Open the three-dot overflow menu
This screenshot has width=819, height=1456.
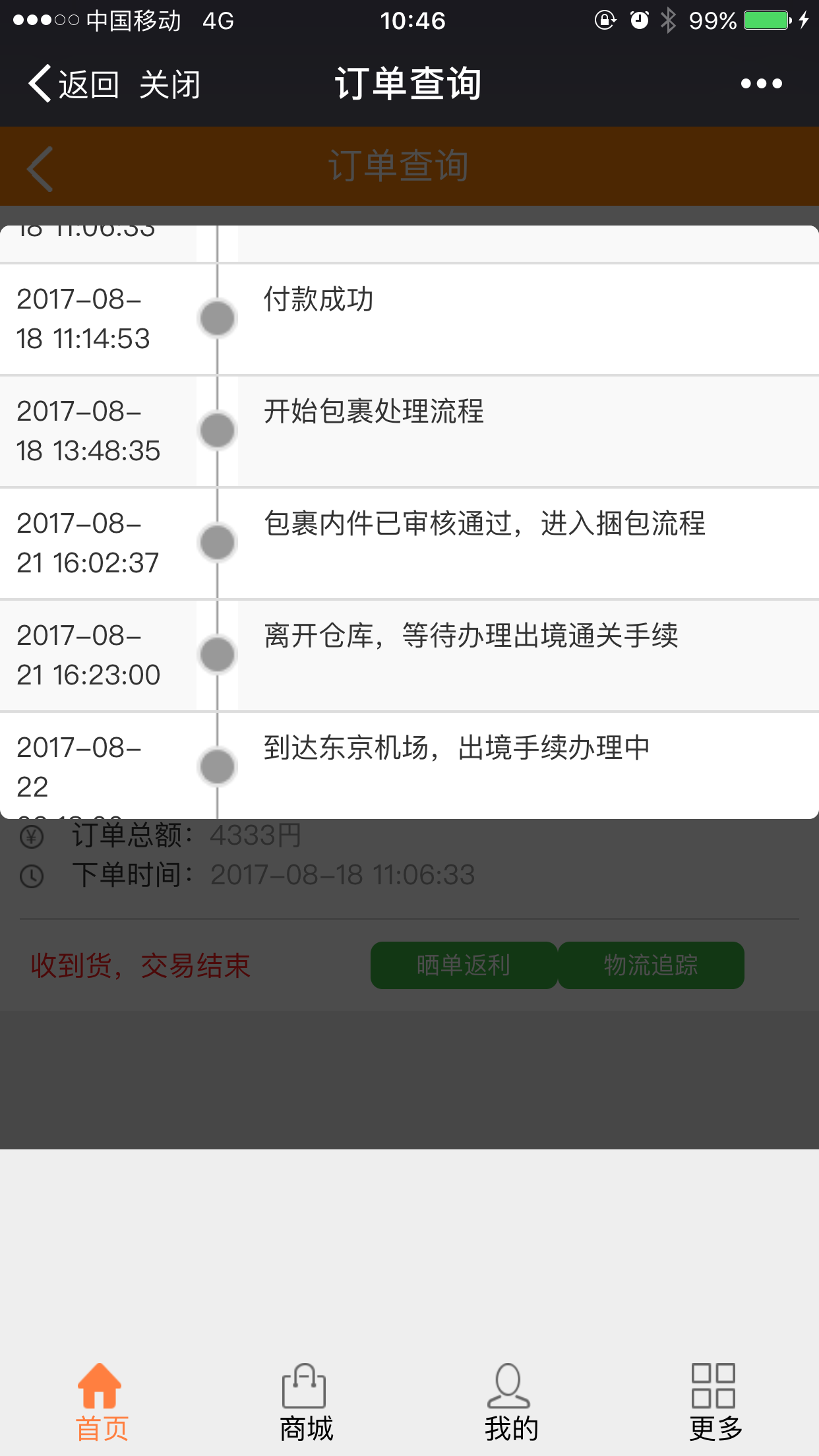(761, 84)
